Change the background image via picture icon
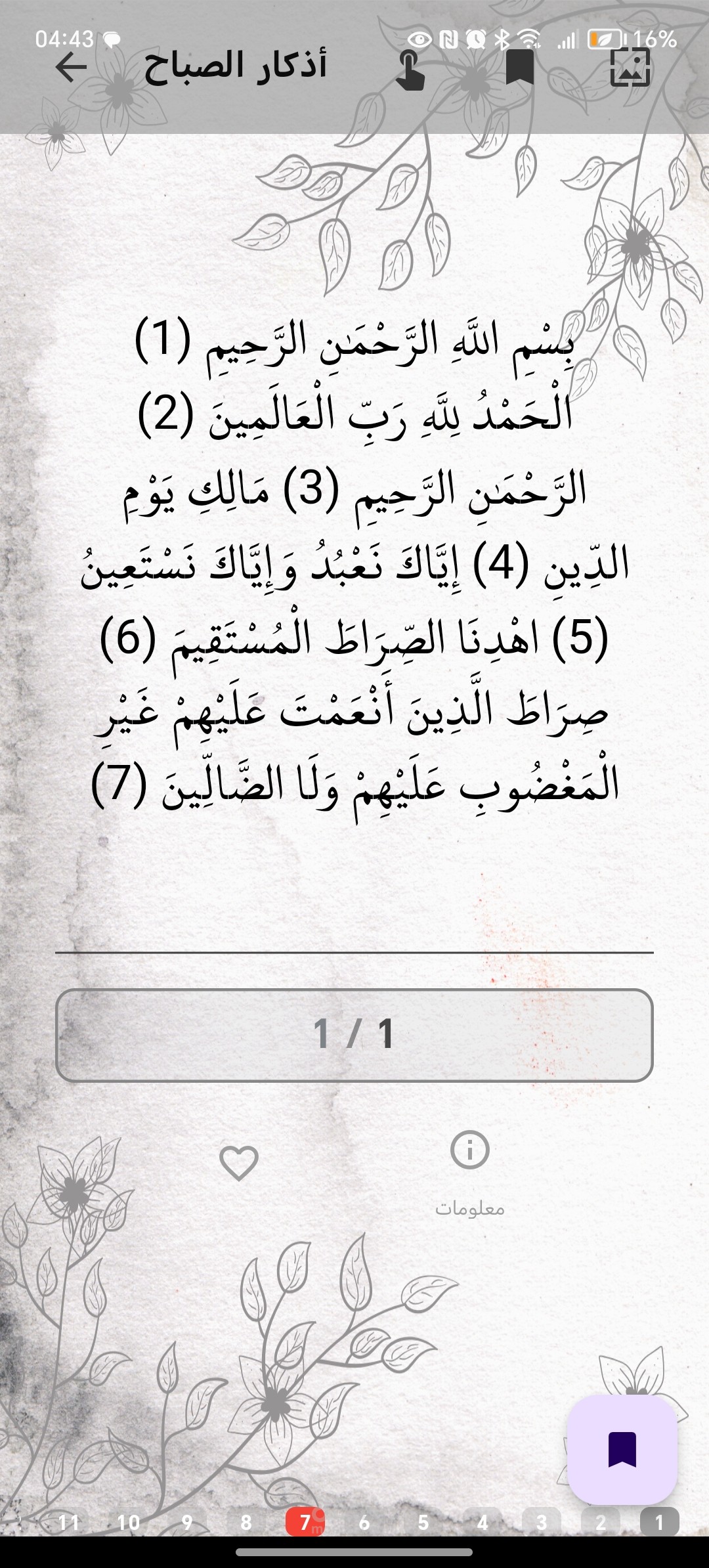Image resolution: width=709 pixels, height=1568 pixels. [x=630, y=67]
